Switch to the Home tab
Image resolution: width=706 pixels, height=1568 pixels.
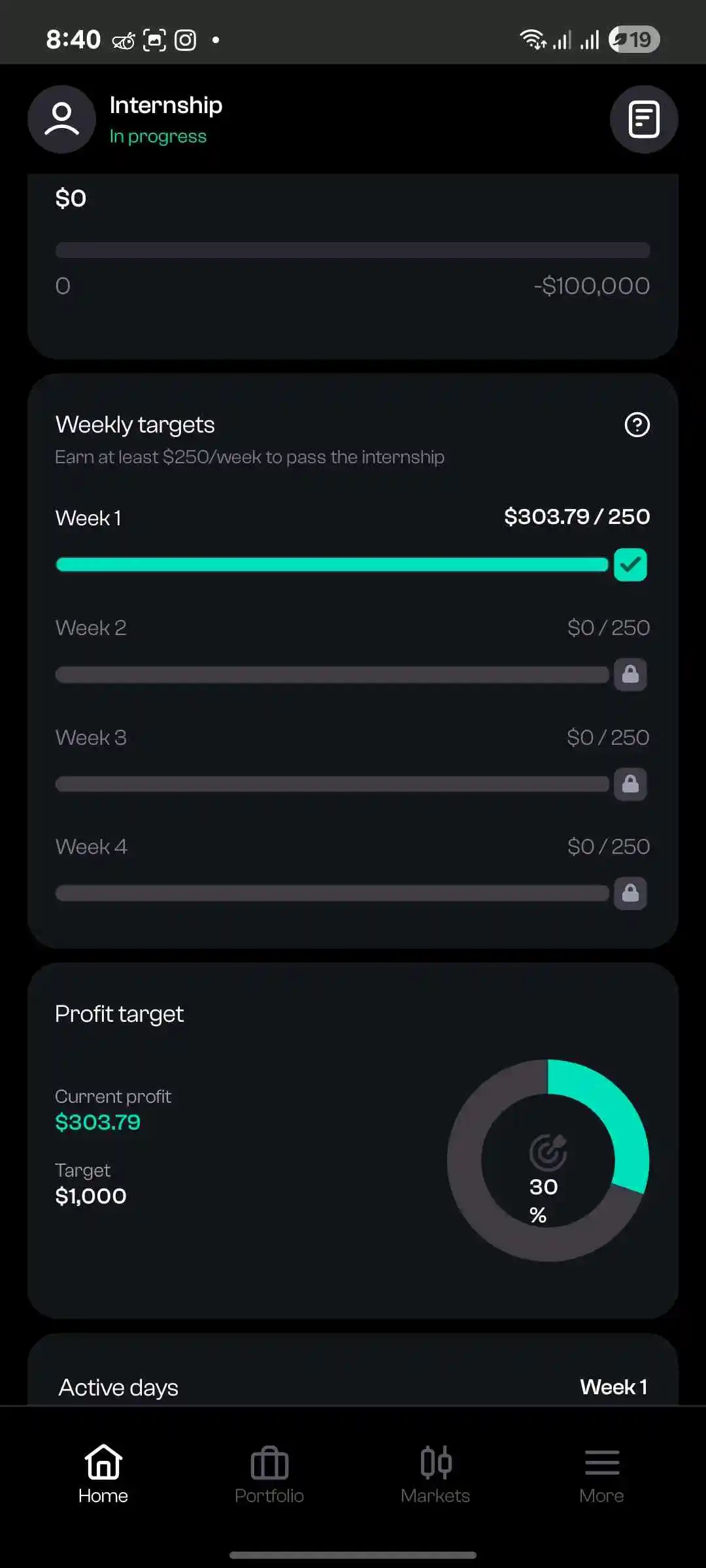coord(103,1474)
